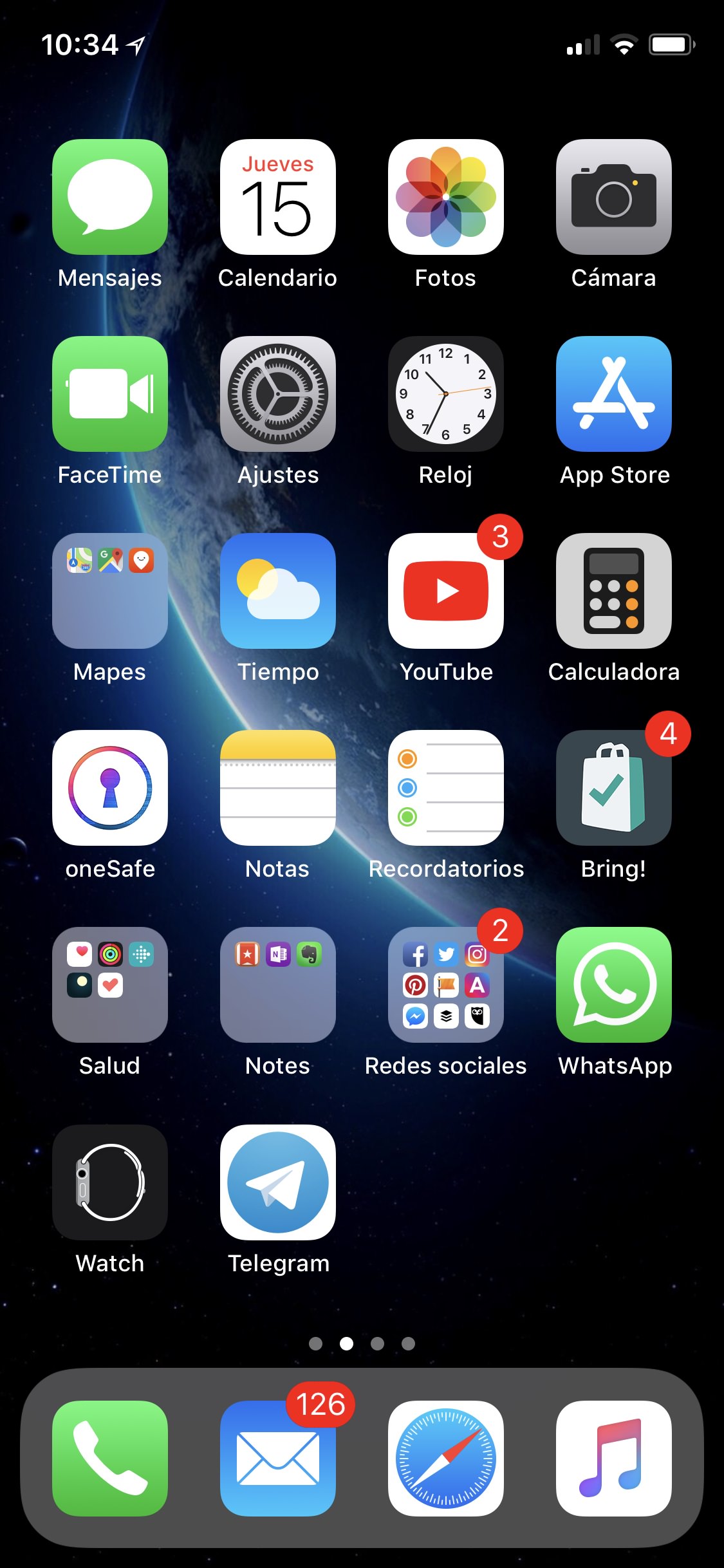Launch Calendario showing Jueves 15

[x=278, y=197]
